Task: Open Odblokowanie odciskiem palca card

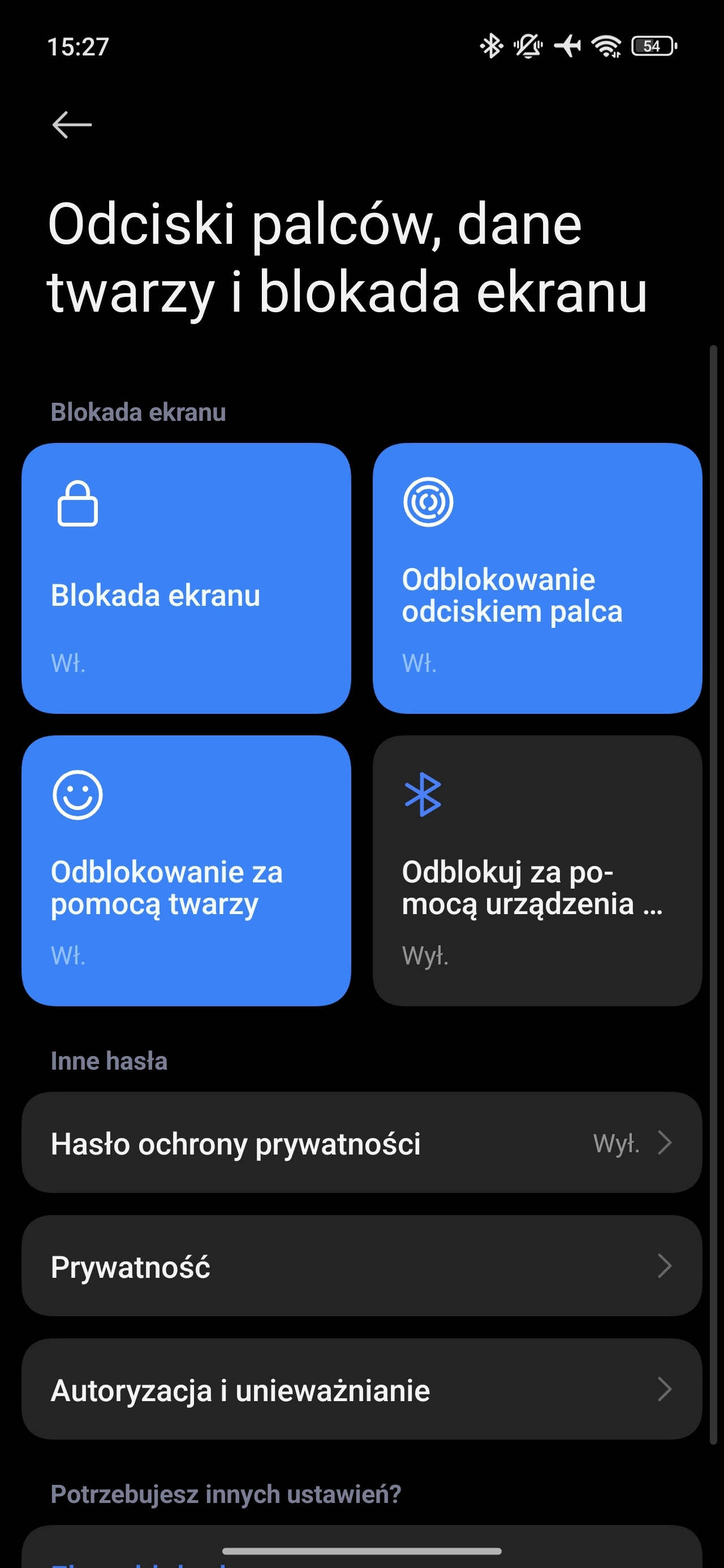Action: 537,578
